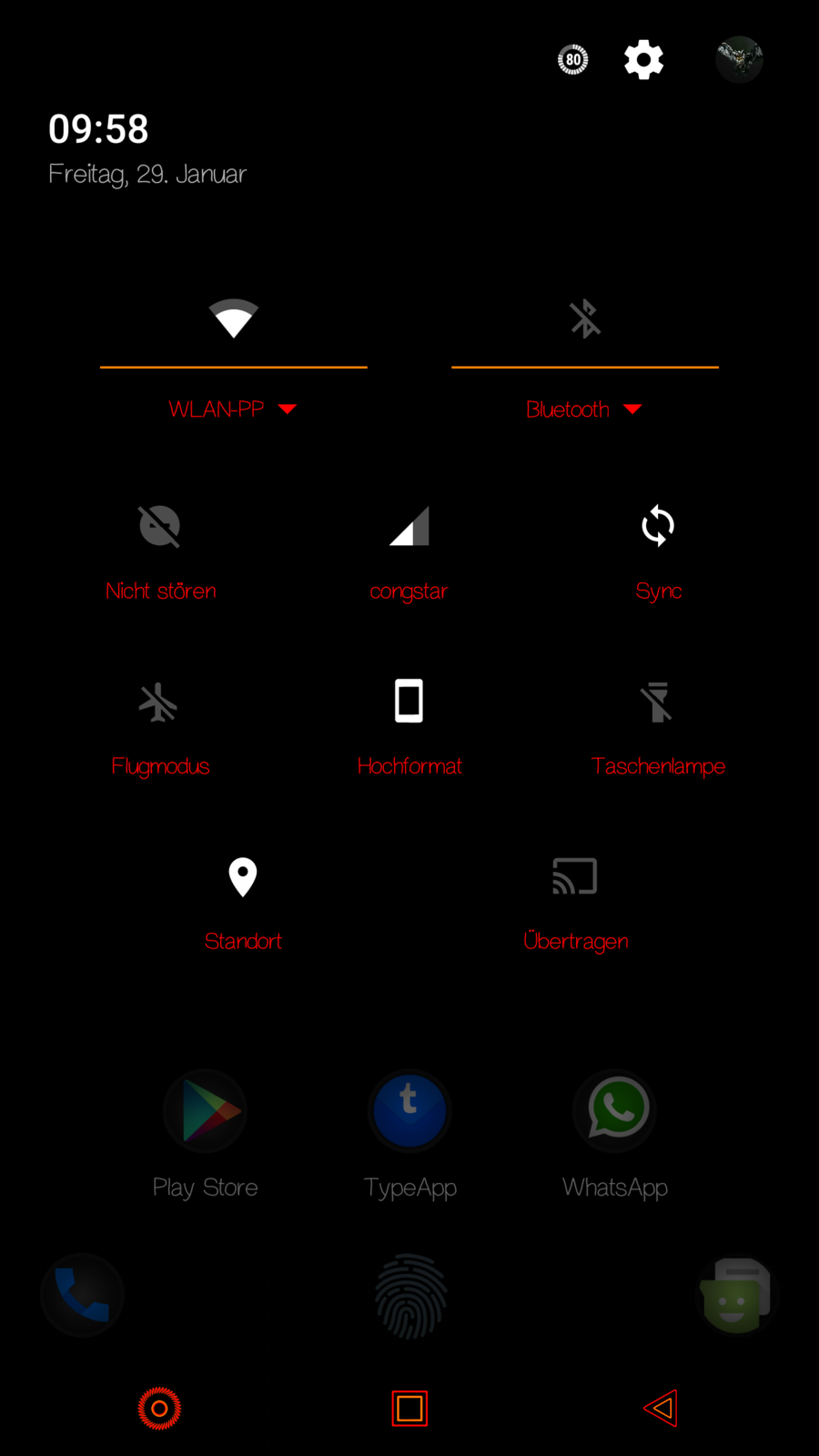Switch on the Taschenlampe
The width and height of the screenshot is (819, 1456).
point(657,702)
